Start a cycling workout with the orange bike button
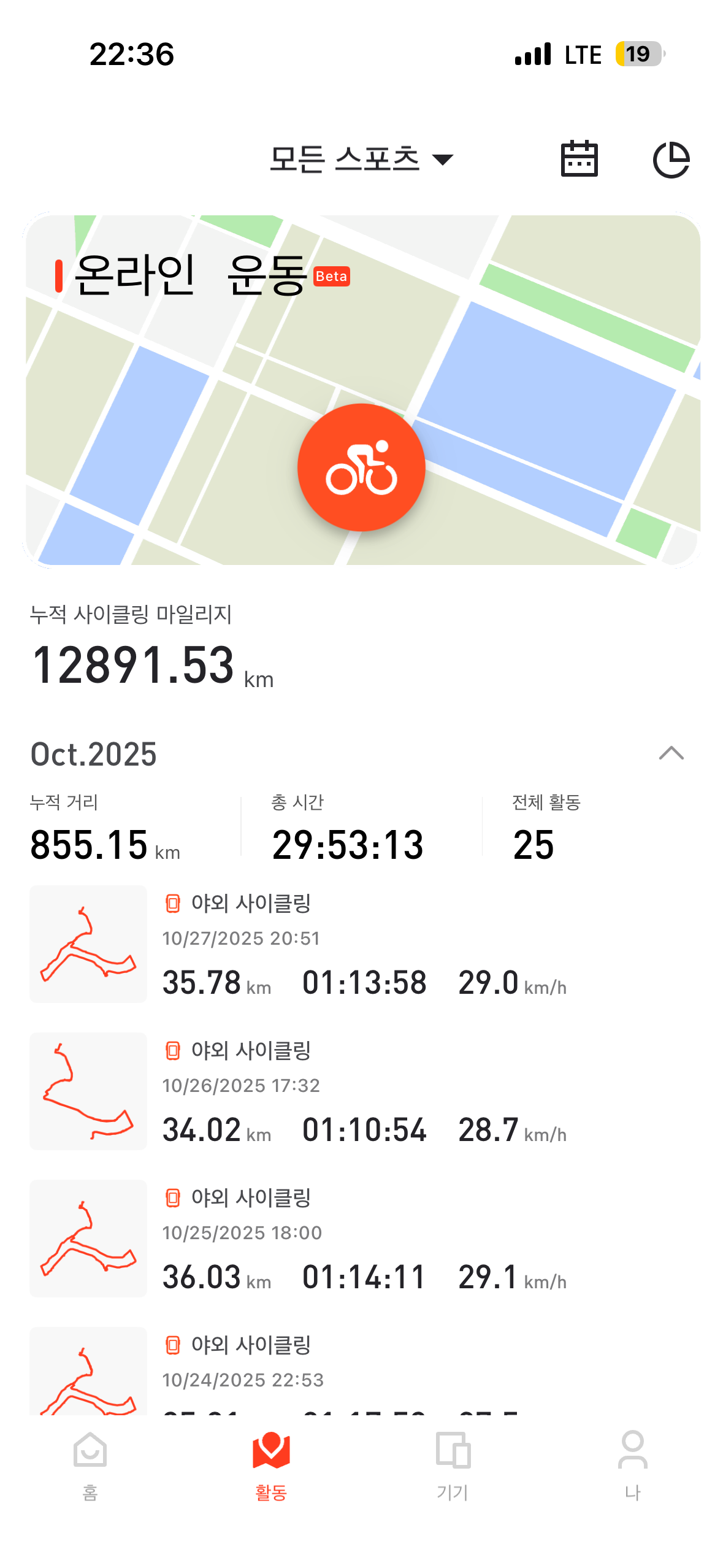The width and height of the screenshot is (723, 1568). pyautogui.click(x=361, y=467)
